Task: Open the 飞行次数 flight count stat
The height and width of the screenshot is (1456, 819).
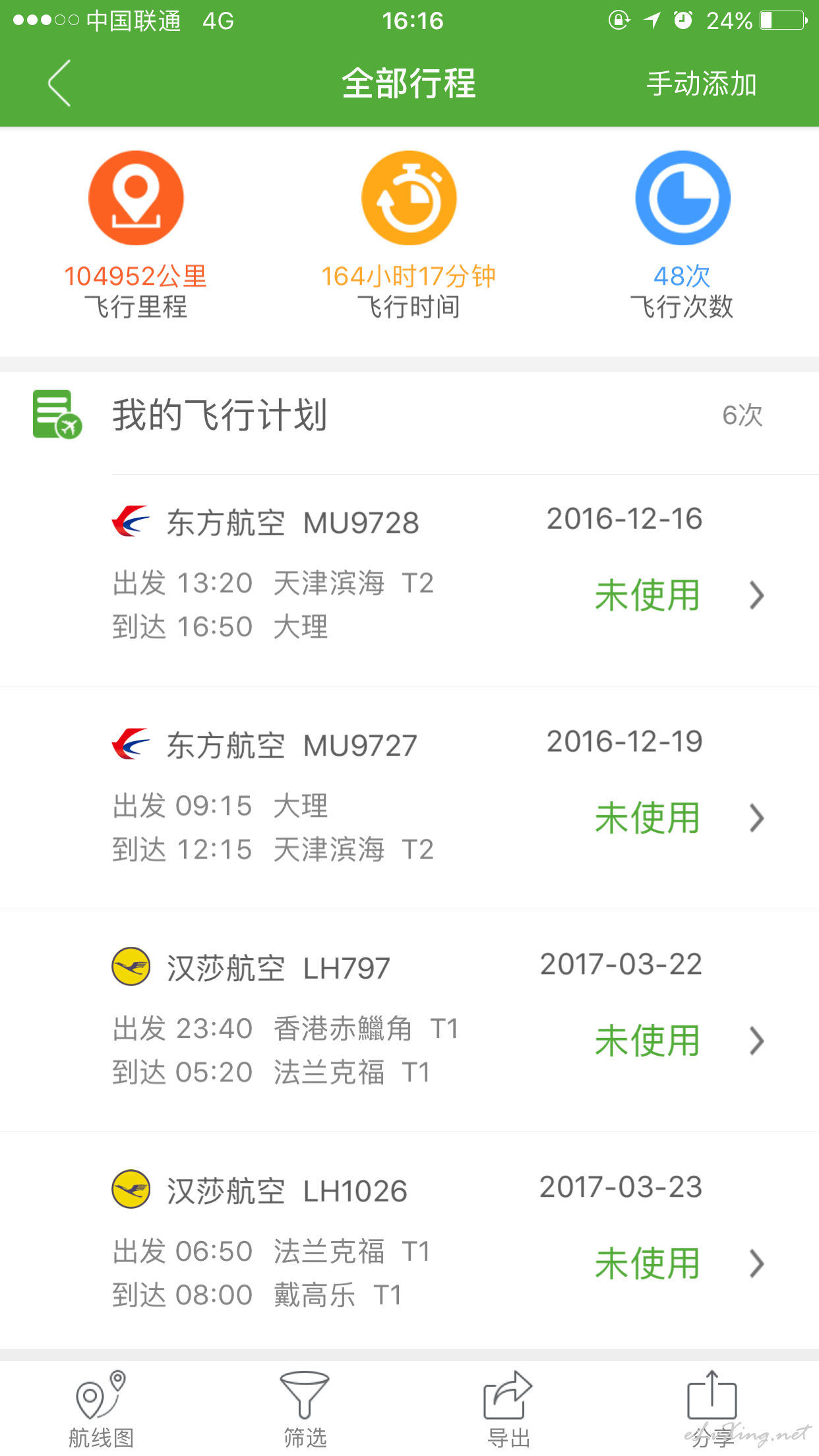Action: click(682, 235)
